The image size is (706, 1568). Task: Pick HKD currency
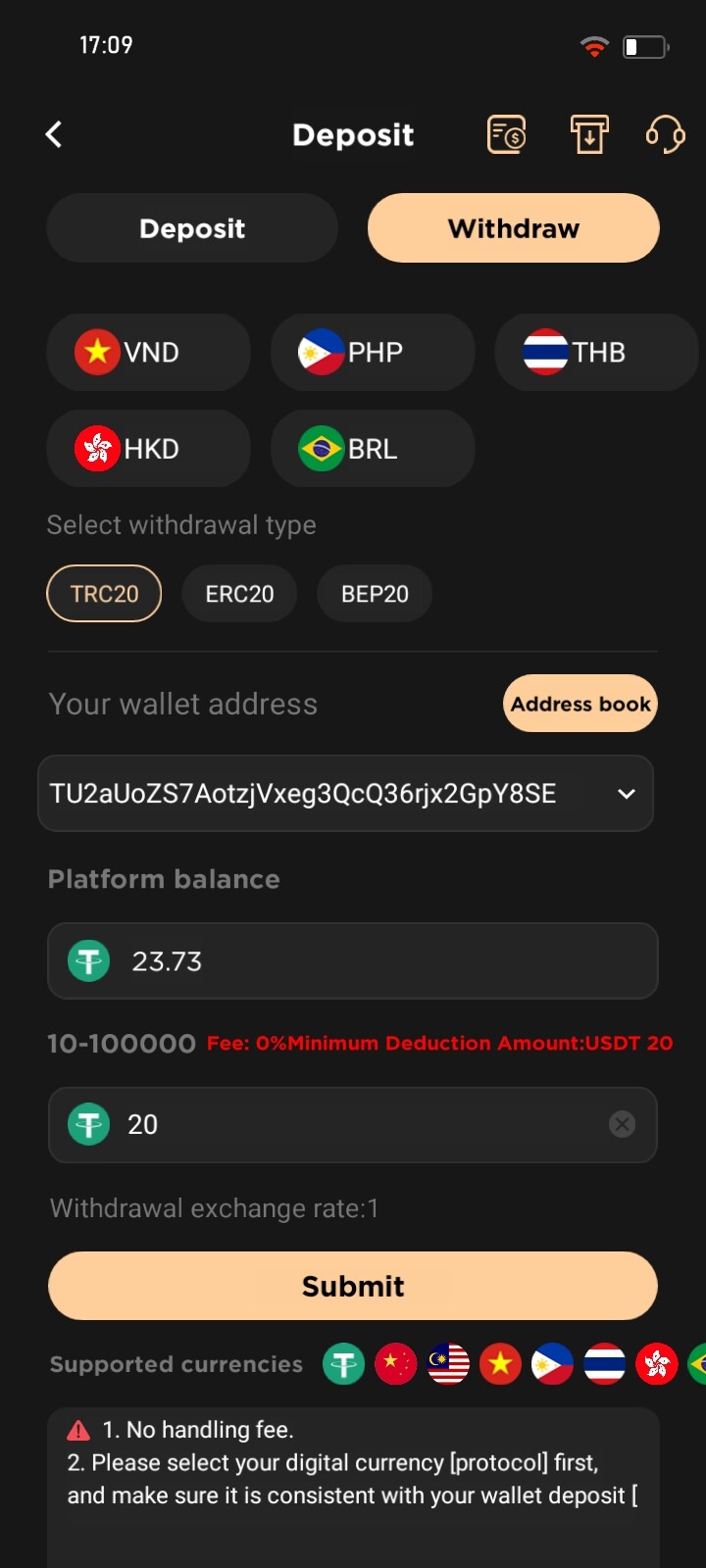(149, 449)
